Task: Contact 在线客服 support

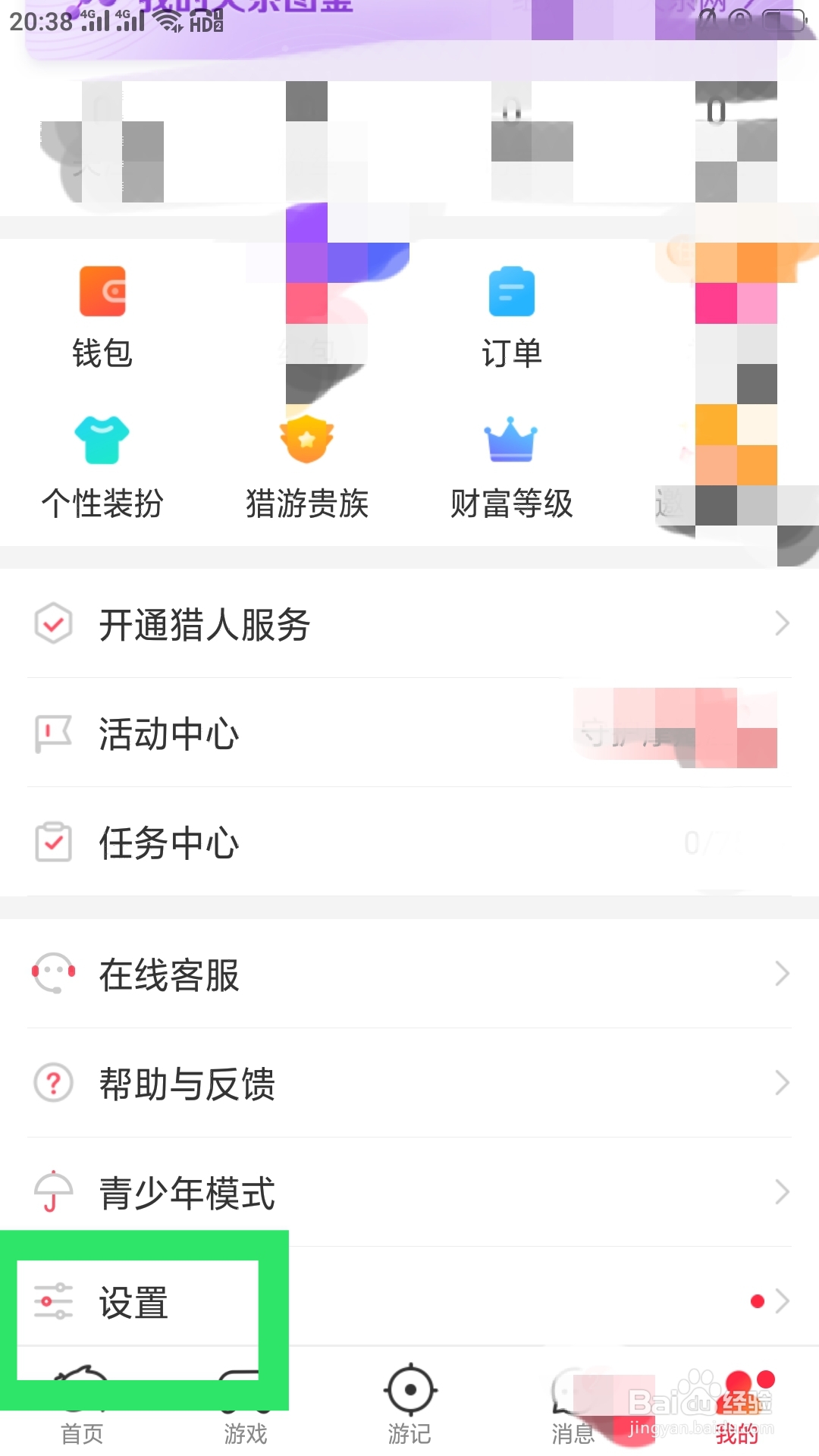Action: tap(409, 974)
